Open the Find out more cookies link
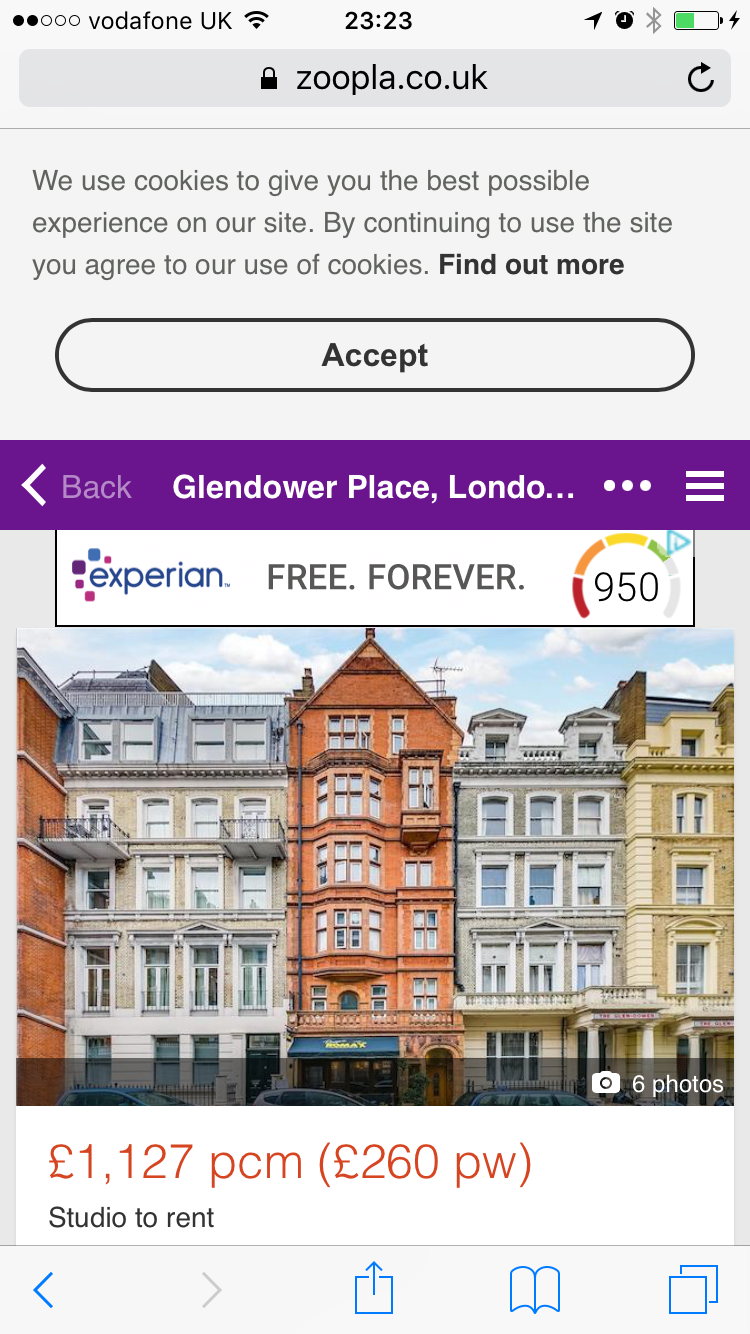The height and width of the screenshot is (1334, 750). coord(531,264)
